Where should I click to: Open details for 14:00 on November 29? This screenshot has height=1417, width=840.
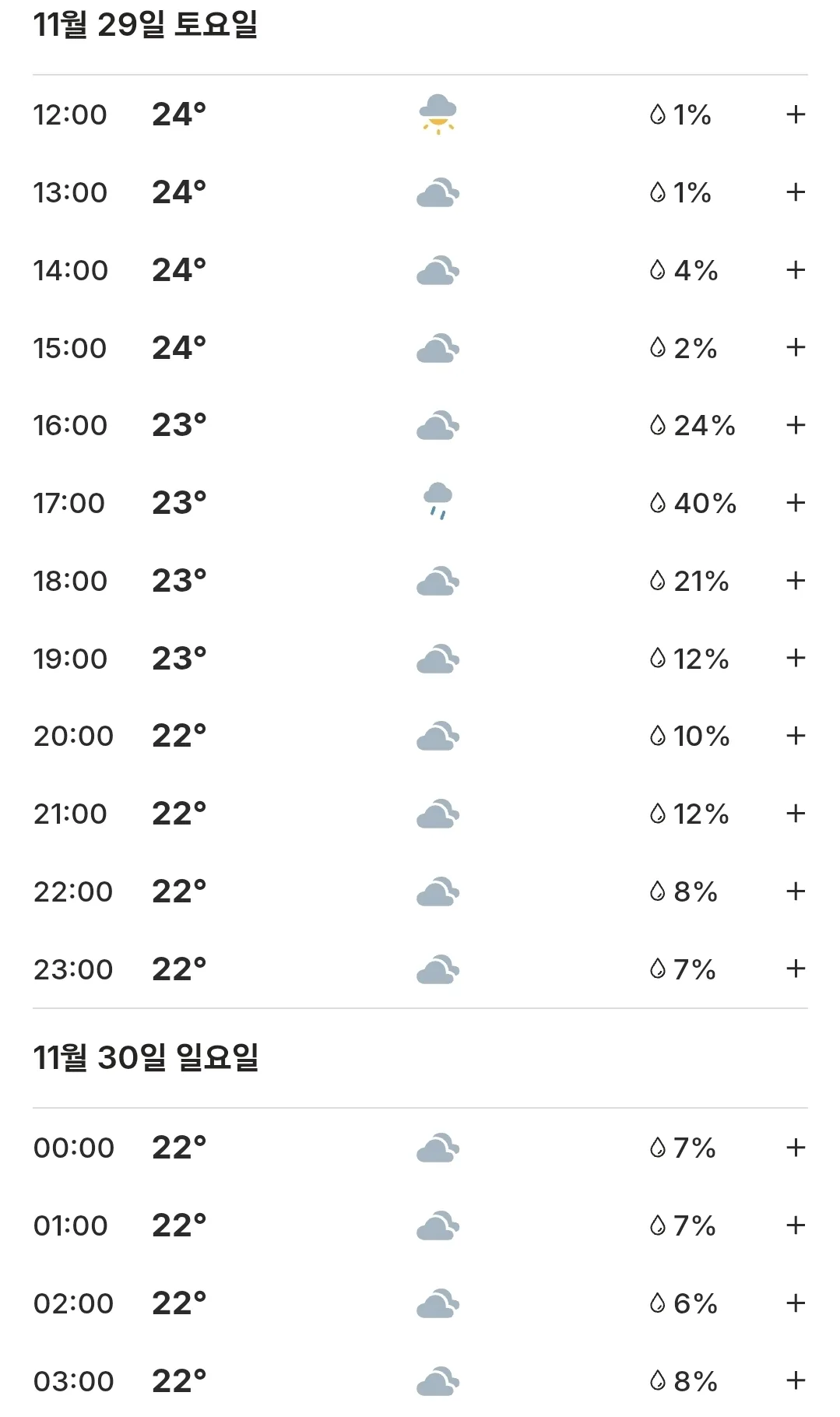[x=795, y=270]
